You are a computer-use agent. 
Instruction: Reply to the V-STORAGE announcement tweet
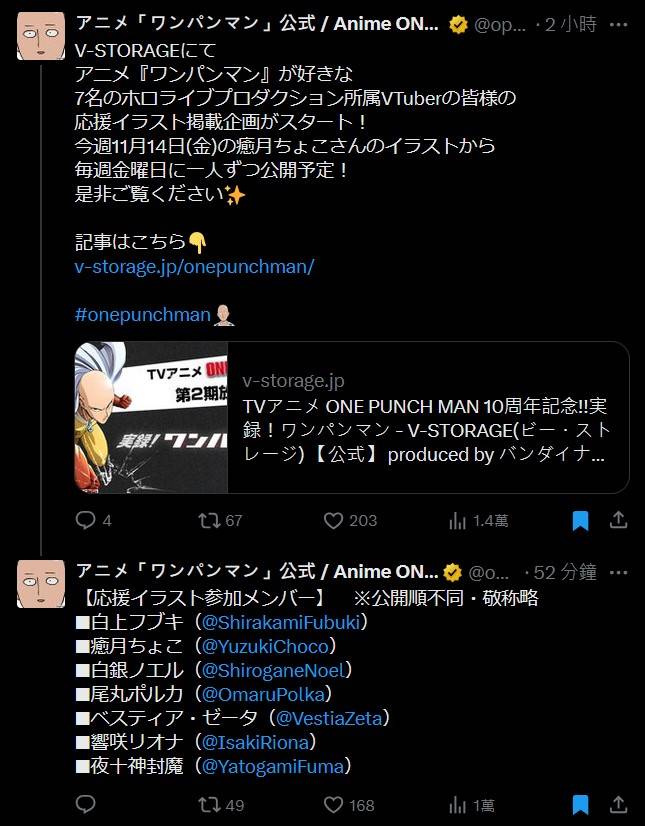coord(86,520)
